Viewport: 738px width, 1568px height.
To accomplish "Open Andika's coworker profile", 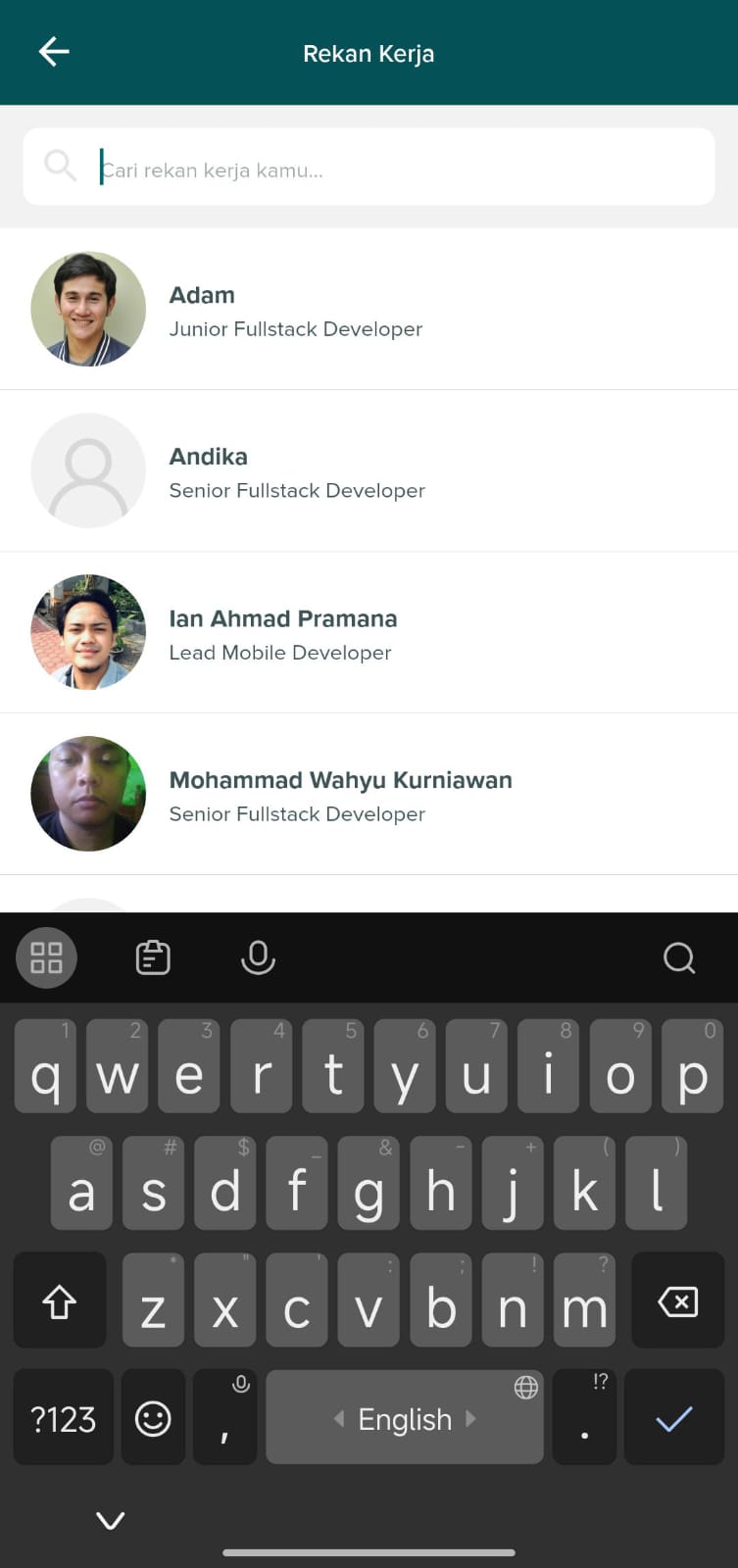I will (x=369, y=471).
